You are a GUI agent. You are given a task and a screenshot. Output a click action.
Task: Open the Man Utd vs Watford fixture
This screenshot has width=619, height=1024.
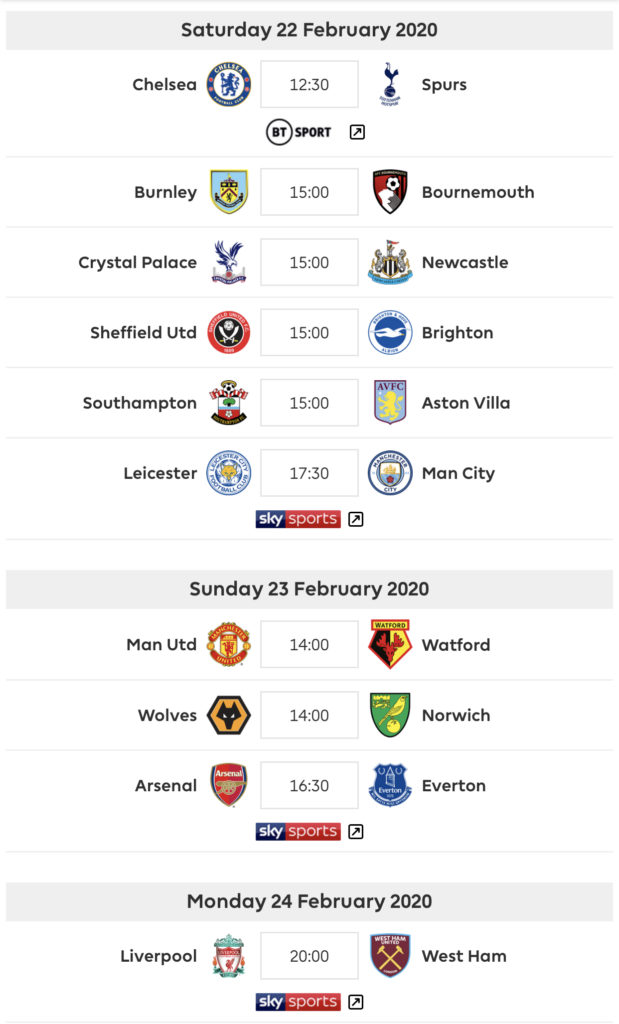(310, 645)
